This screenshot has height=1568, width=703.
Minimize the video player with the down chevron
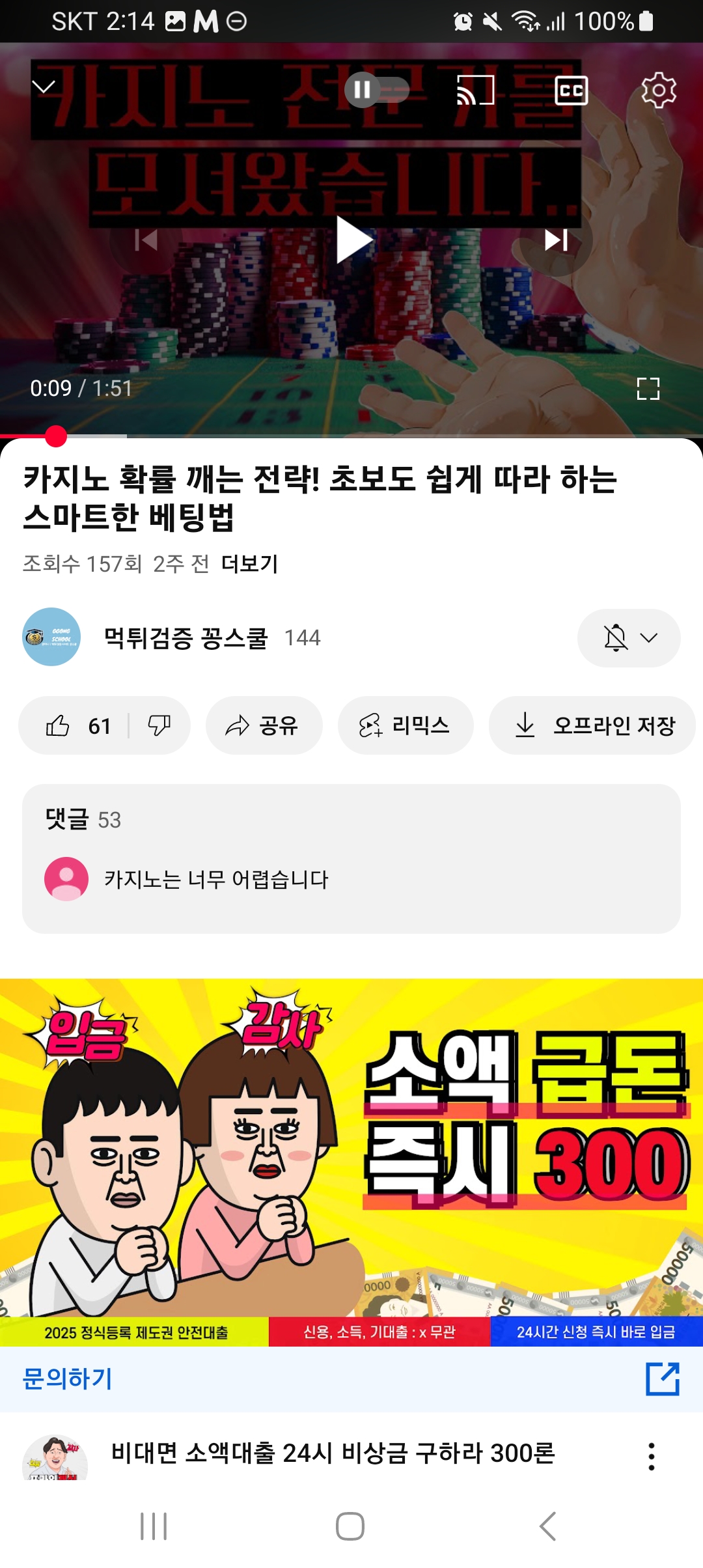(x=44, y=87)
